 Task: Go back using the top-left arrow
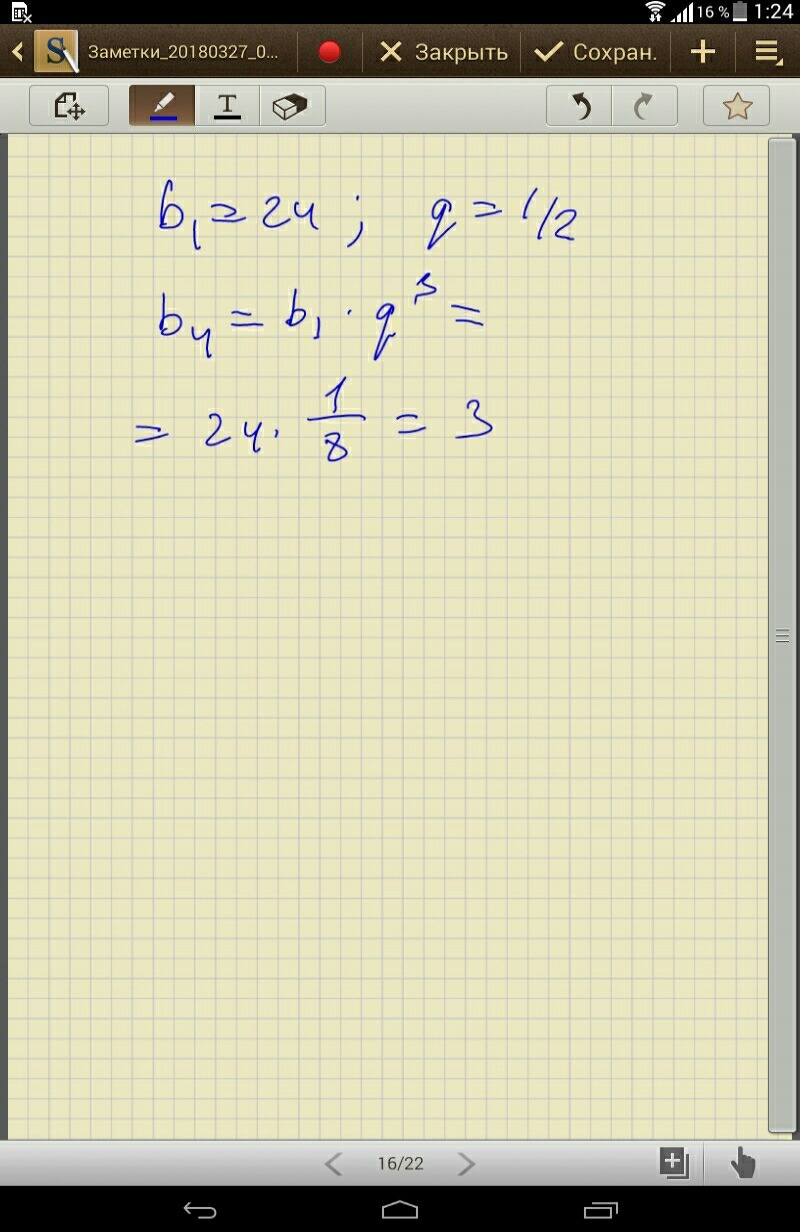[17, 52]
